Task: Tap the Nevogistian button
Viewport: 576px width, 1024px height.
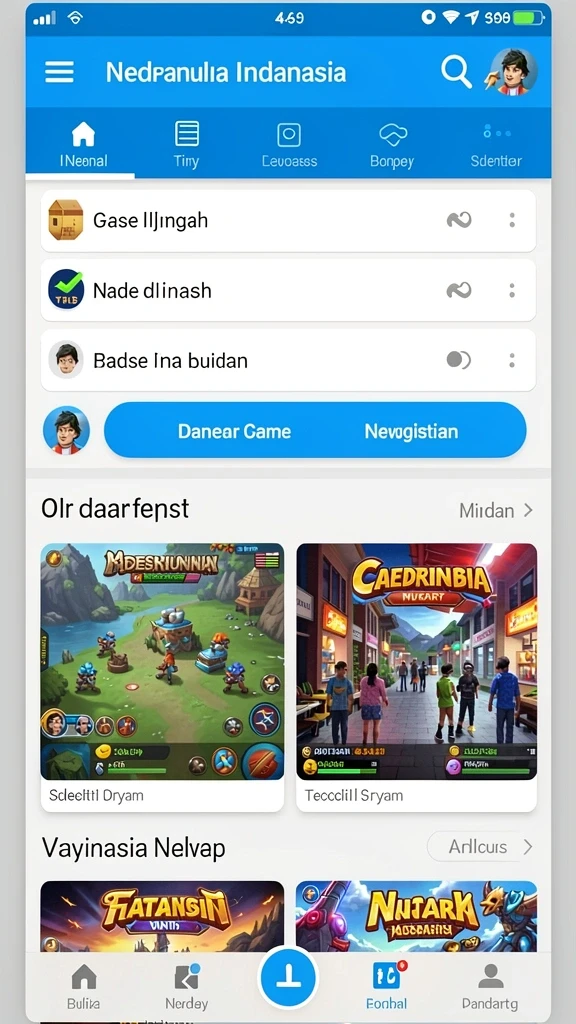Action: 411,431
